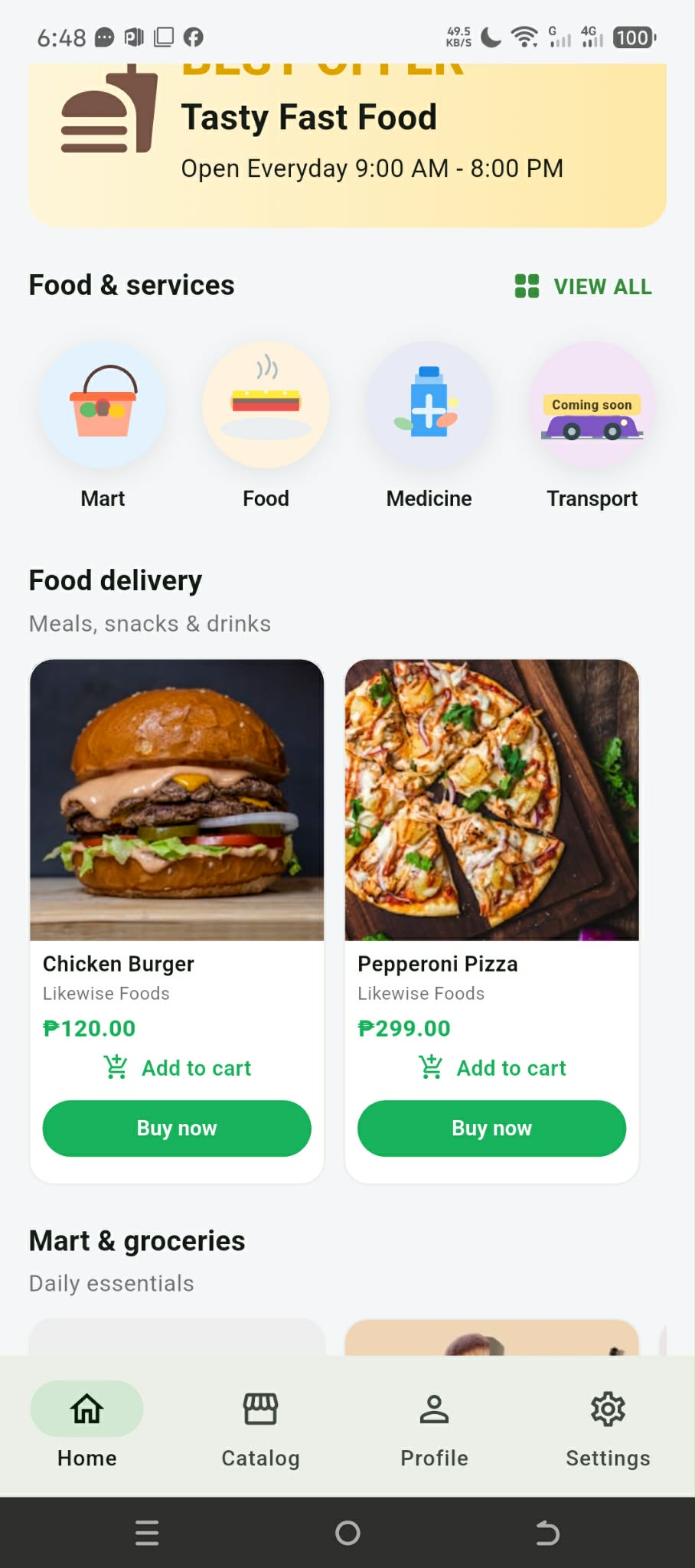Screen dimensions: 695x1568
Task: View the Pepperoni Pizza product card
Action: click(491, 800)
